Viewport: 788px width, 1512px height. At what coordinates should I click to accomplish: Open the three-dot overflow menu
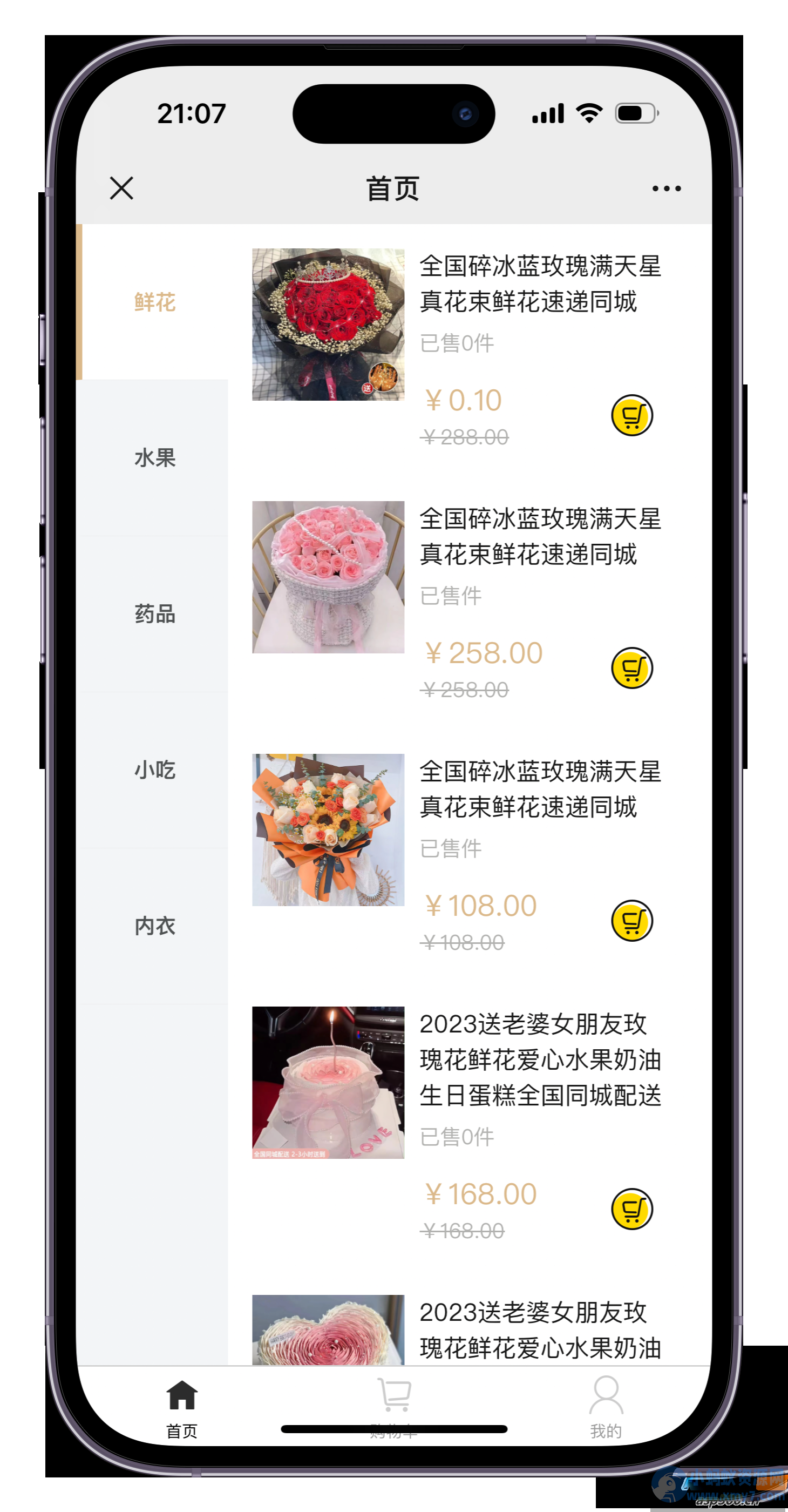point(667,188)
